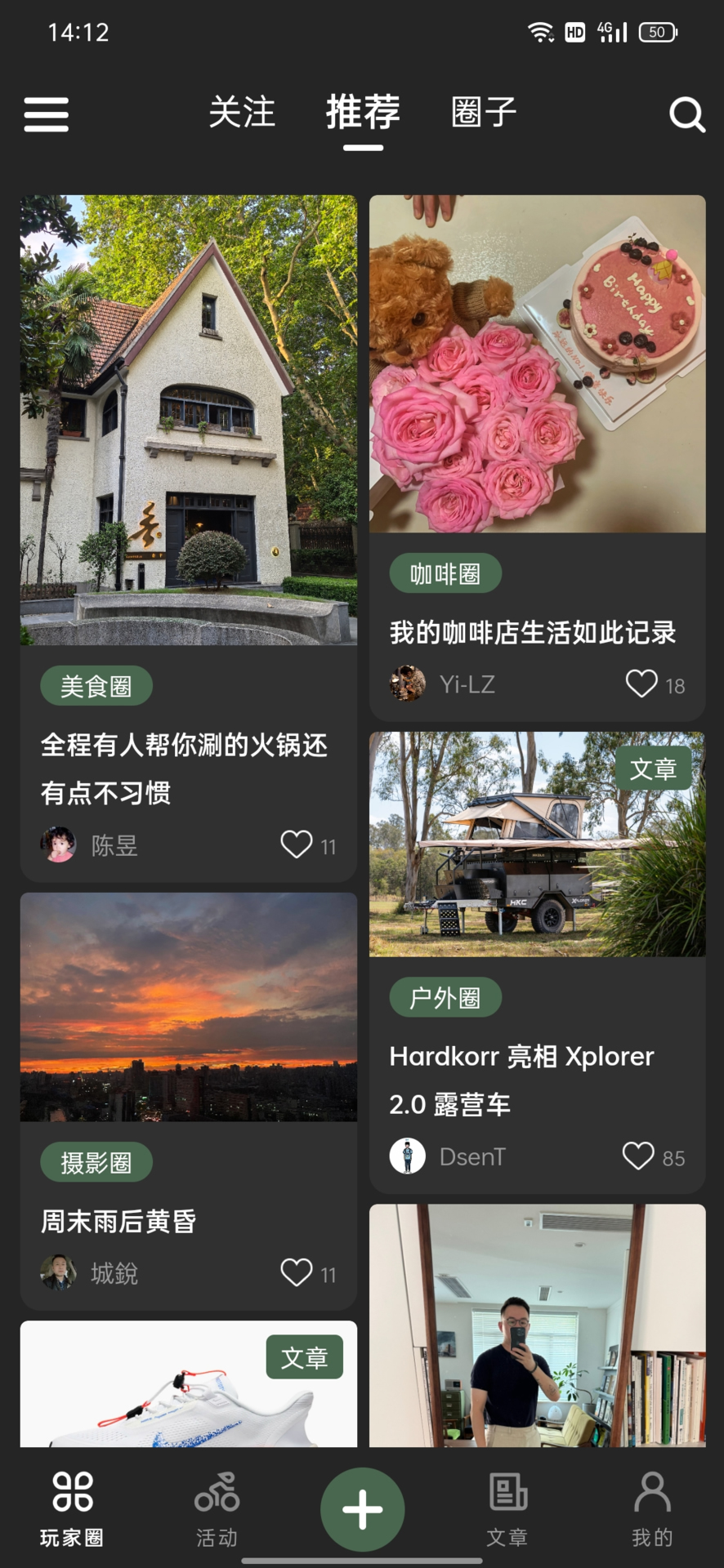724x1568 pixels.
Task: Switch to the 关注 tab
Action: pyautogui.click(x=242, y=114)
